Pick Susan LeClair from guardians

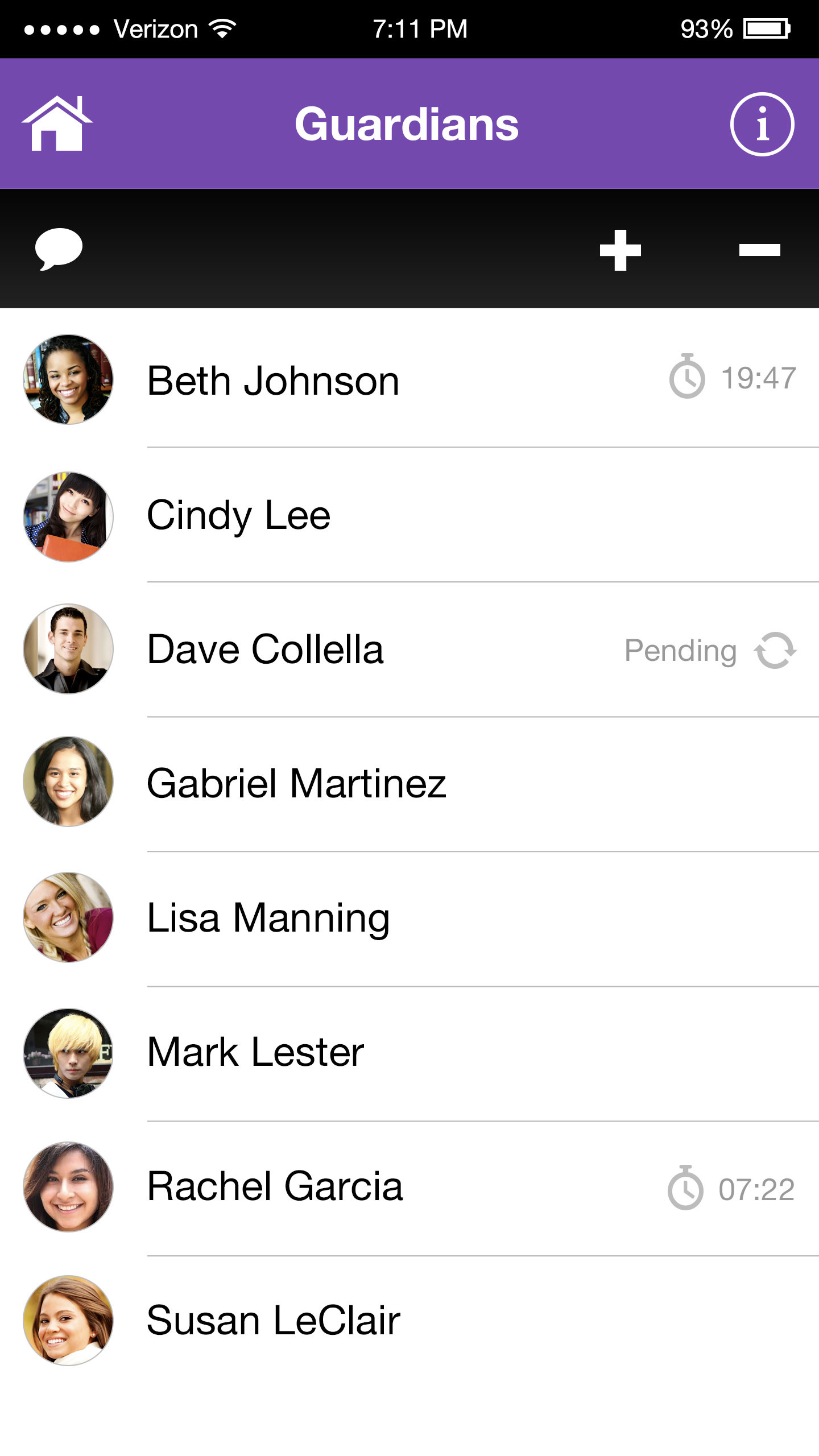pyautogui.click(x=274, y=1321)
